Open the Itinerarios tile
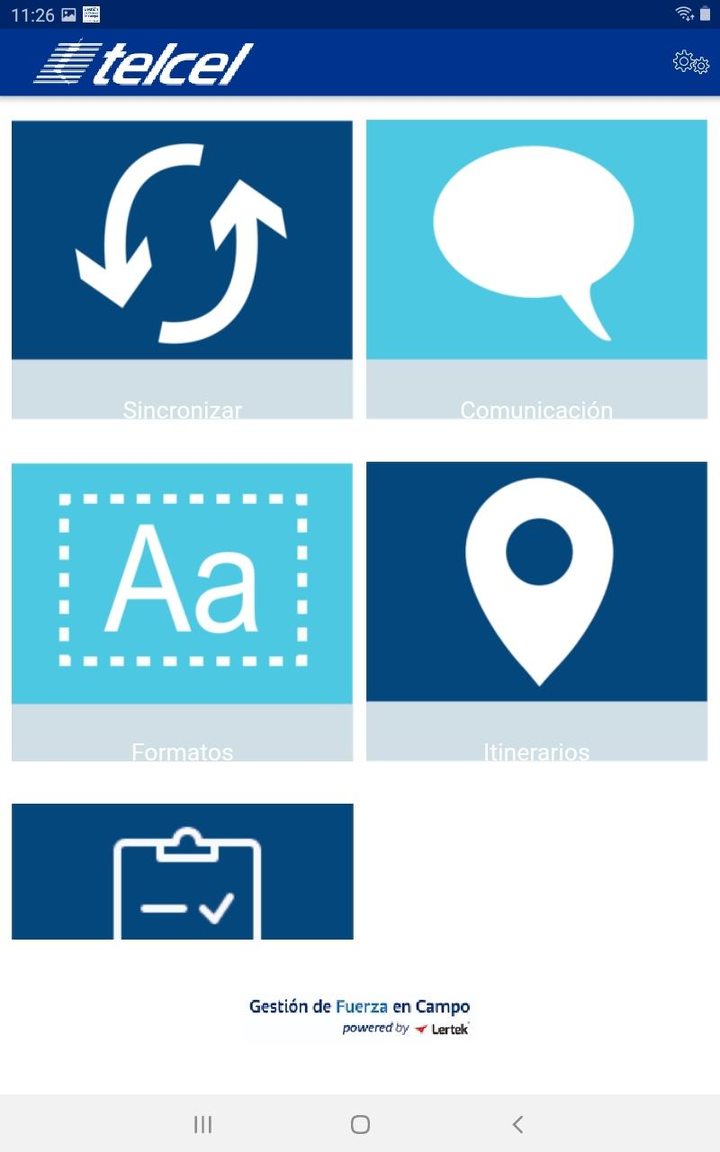 click(536, 610)
